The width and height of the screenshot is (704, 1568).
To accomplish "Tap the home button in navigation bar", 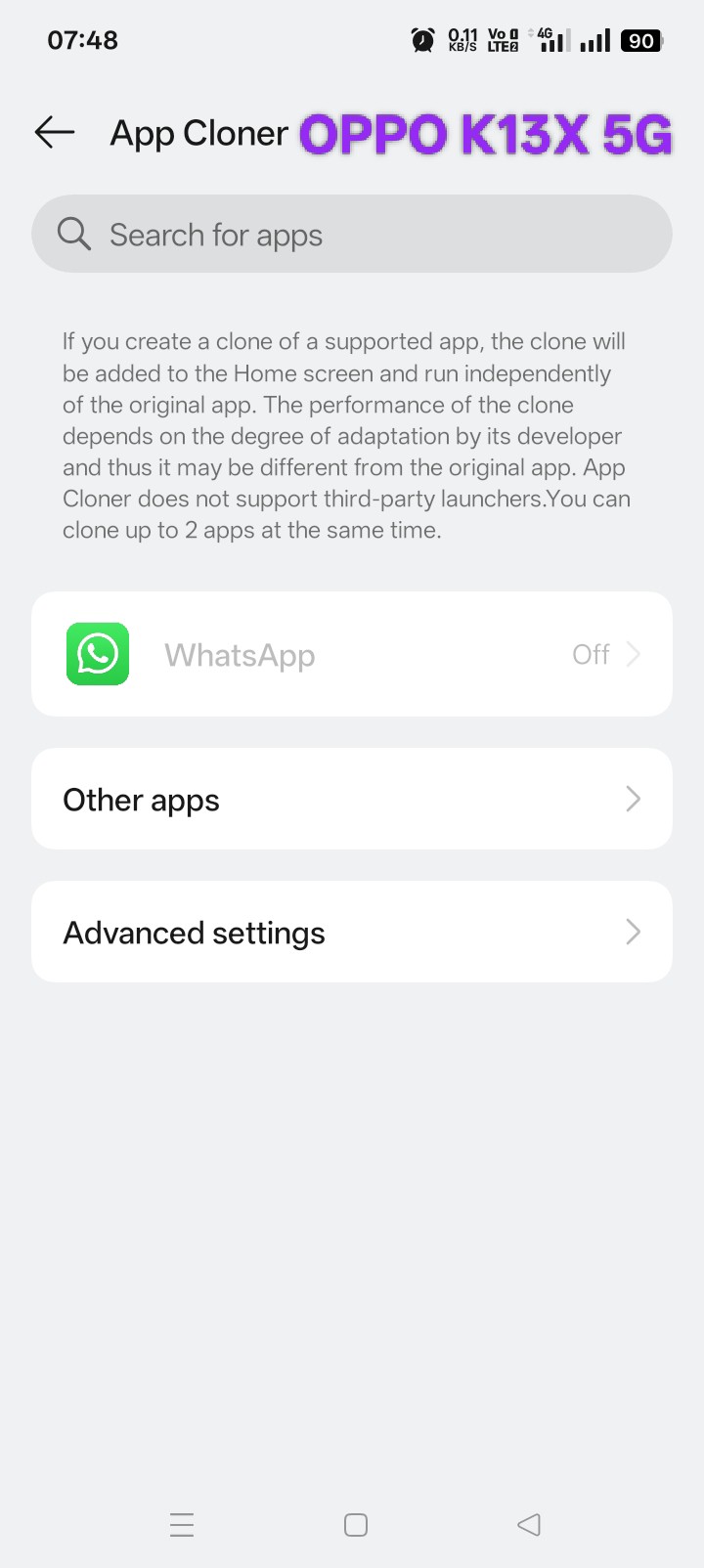I will coord(355,1524).
